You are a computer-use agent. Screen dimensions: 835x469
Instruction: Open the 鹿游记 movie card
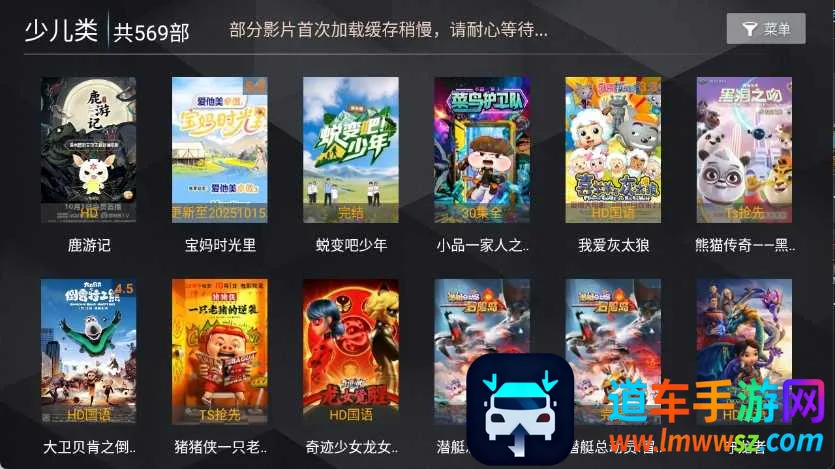tap(88, 150)
